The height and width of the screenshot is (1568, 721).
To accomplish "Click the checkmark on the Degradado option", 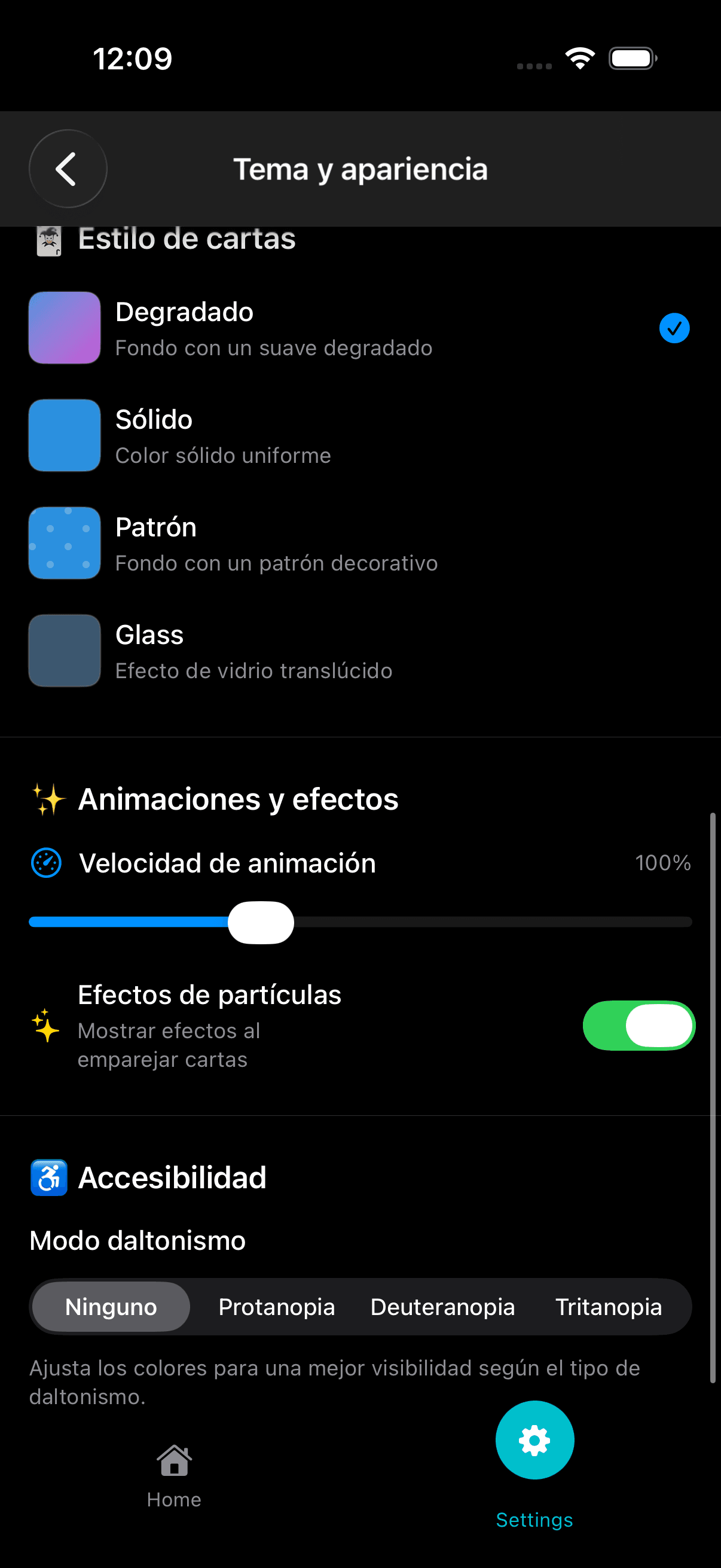I will click(x=674, y=328).
